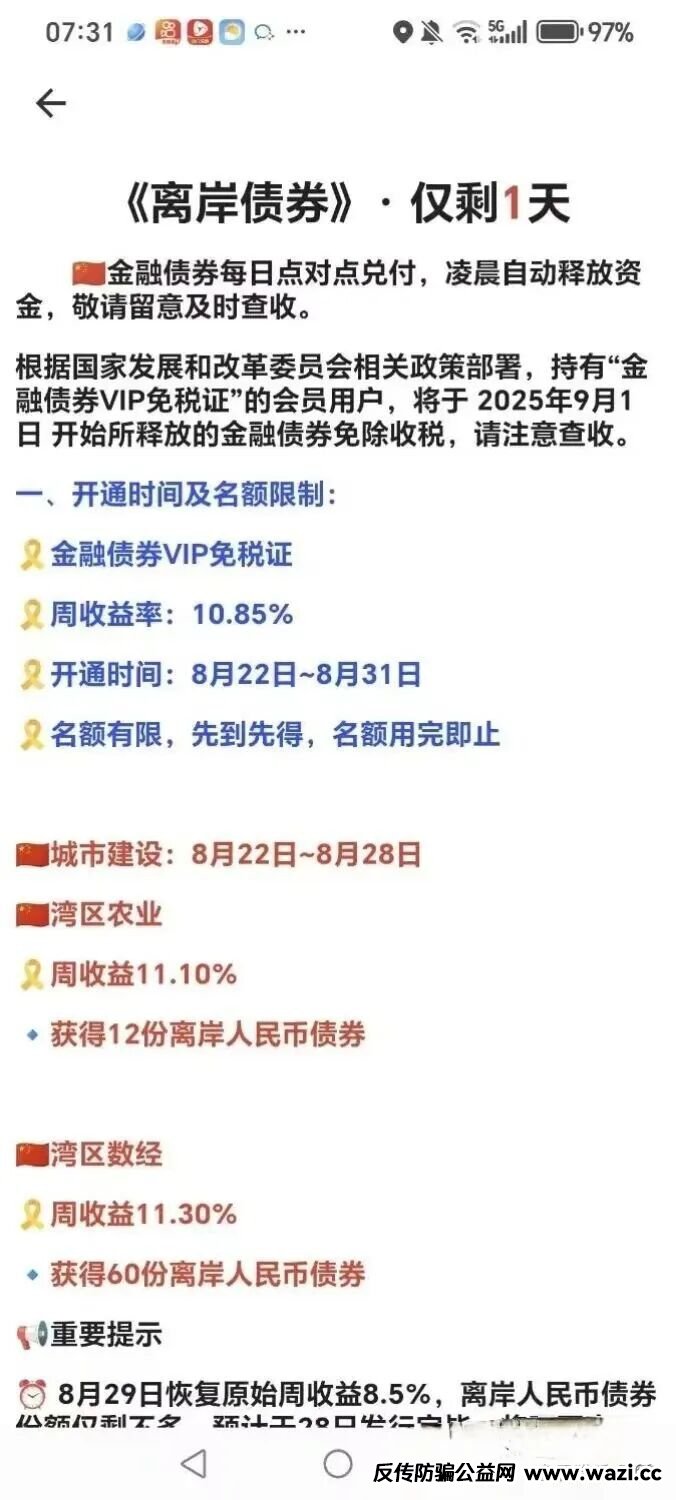Screen dimensions: 676x1500
Task: Tap the system back triangle button
Action: tap(194, 1465)
